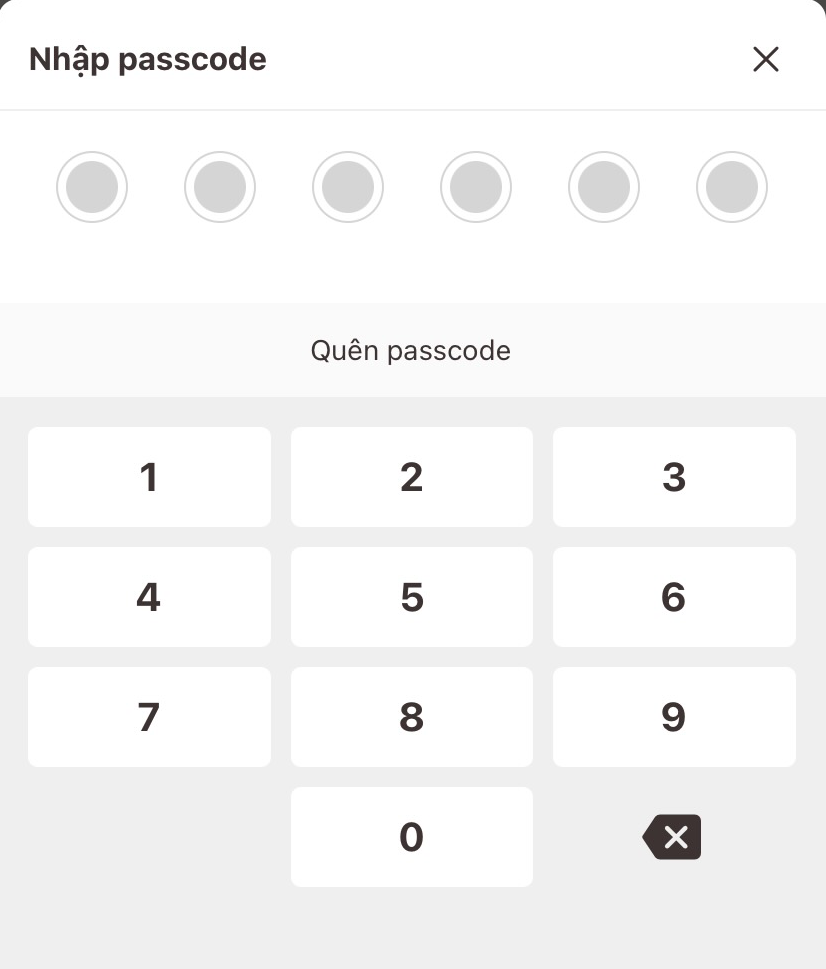826x969 pixels.
Task: Enter digit 7 on the keypad
Action: pyautogui.click(x=149, y=717)
